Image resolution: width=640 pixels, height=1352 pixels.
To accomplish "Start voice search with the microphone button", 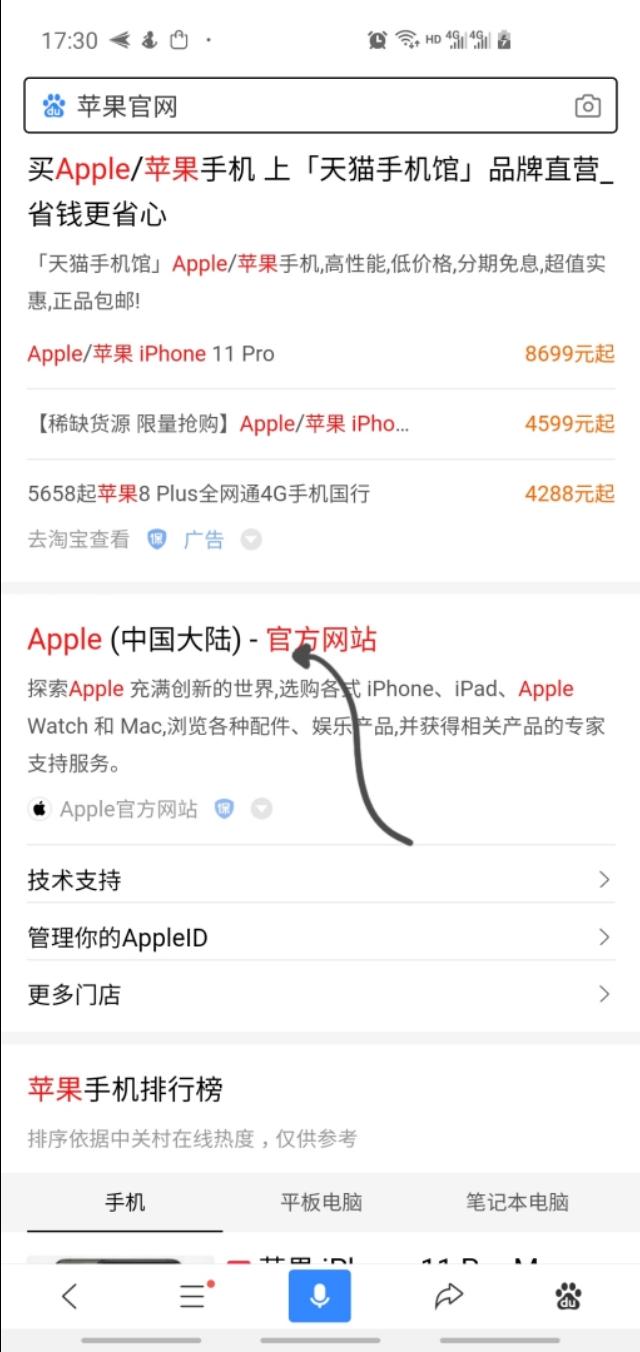I will click(x=320, y=1296).
